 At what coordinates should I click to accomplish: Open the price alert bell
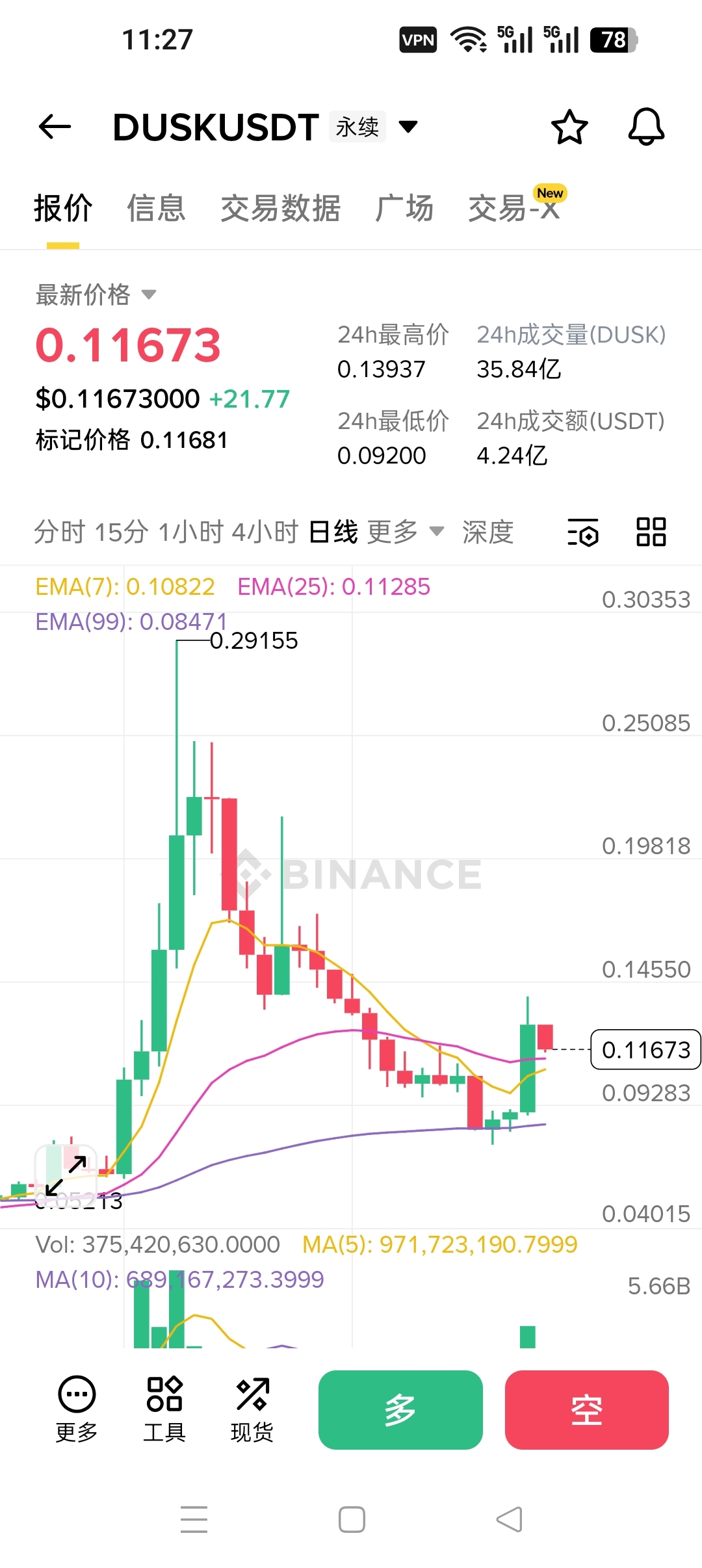tap(646, 127)
